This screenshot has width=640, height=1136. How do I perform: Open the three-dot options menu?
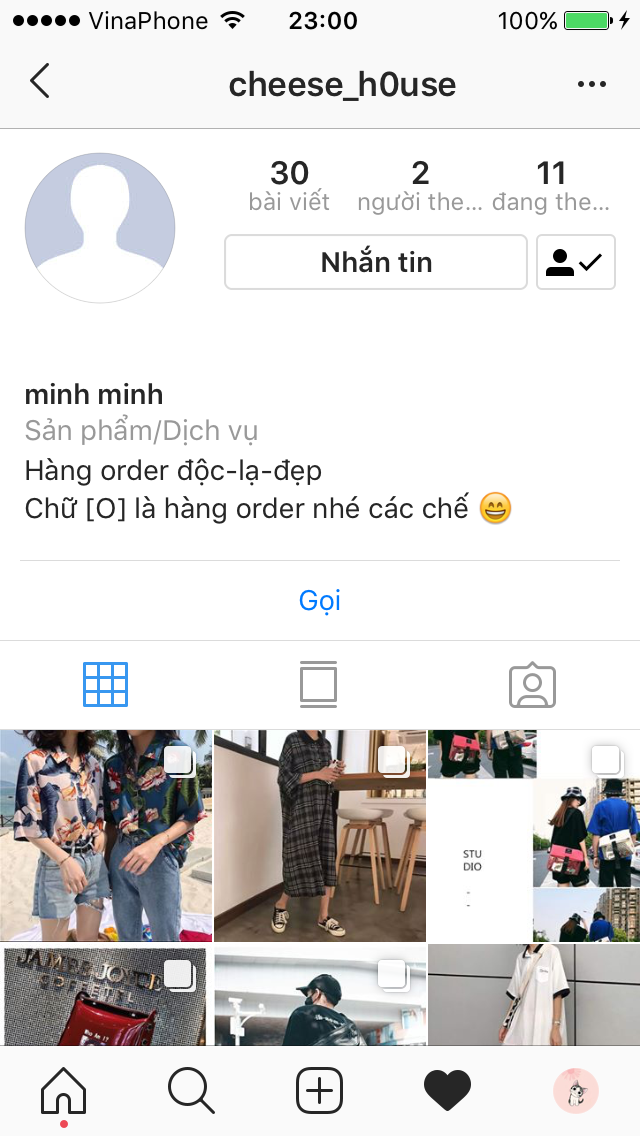[592, 84]
